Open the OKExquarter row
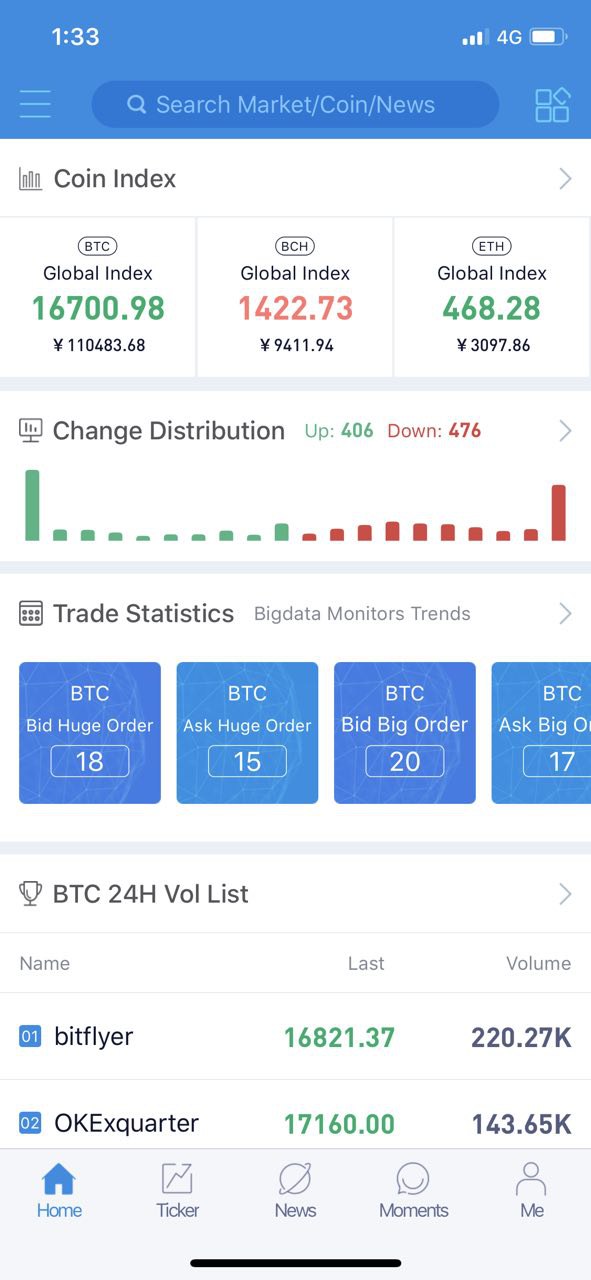Viewport: 591px width, 1280px height. (x=295, y=1122)
